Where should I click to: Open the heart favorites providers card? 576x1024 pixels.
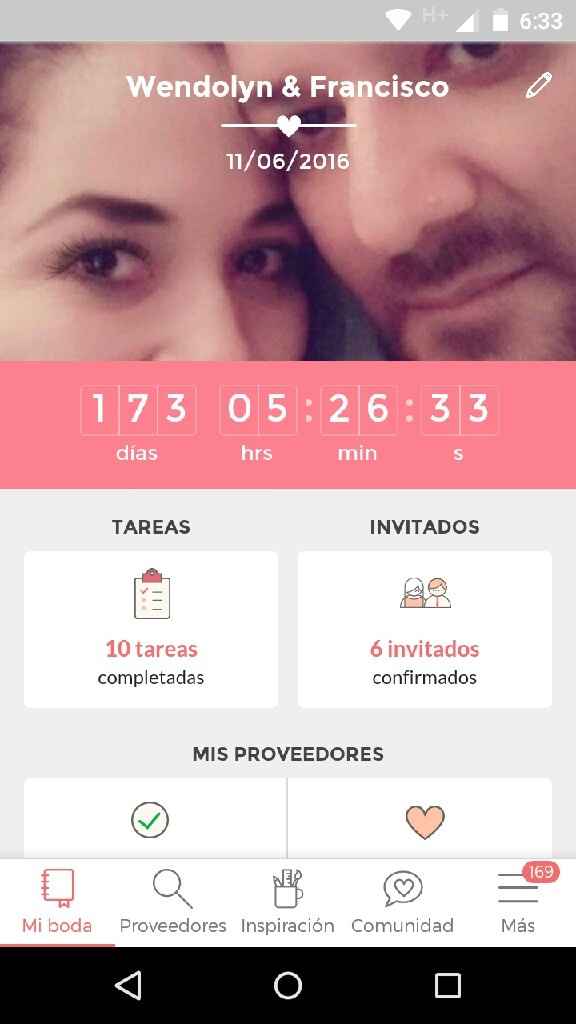[x=420, y=818]
